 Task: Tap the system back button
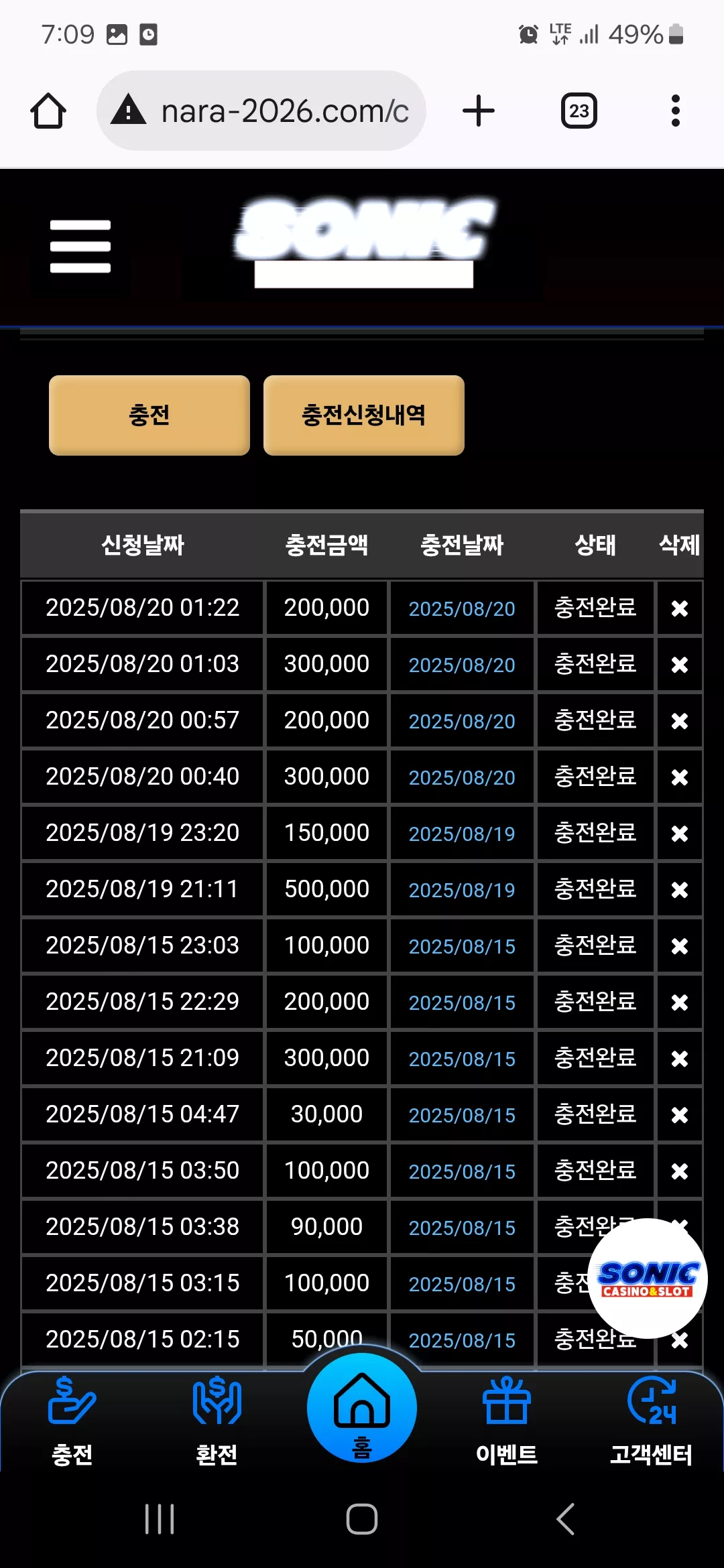[x=565, y=1519]
